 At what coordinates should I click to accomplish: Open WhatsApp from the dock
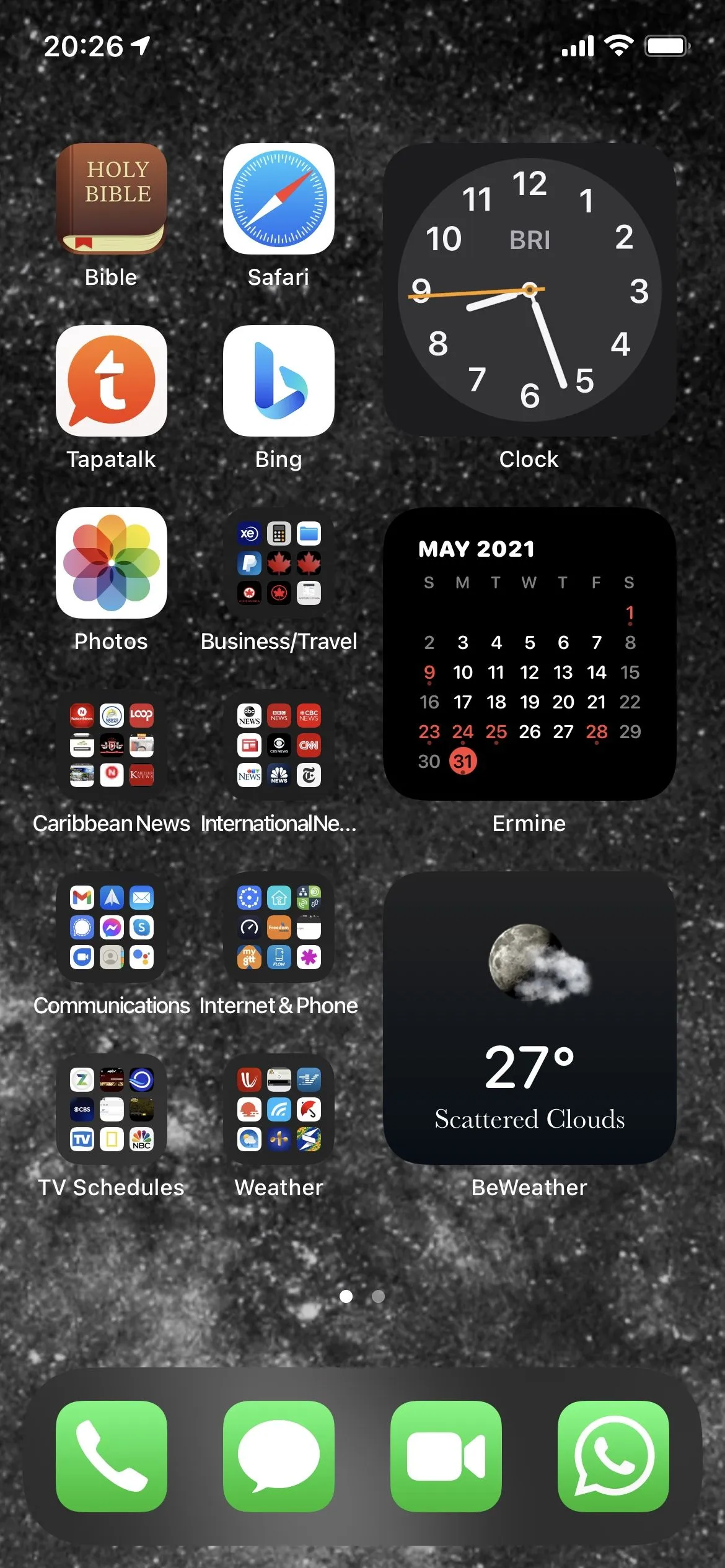point(613,1456)
